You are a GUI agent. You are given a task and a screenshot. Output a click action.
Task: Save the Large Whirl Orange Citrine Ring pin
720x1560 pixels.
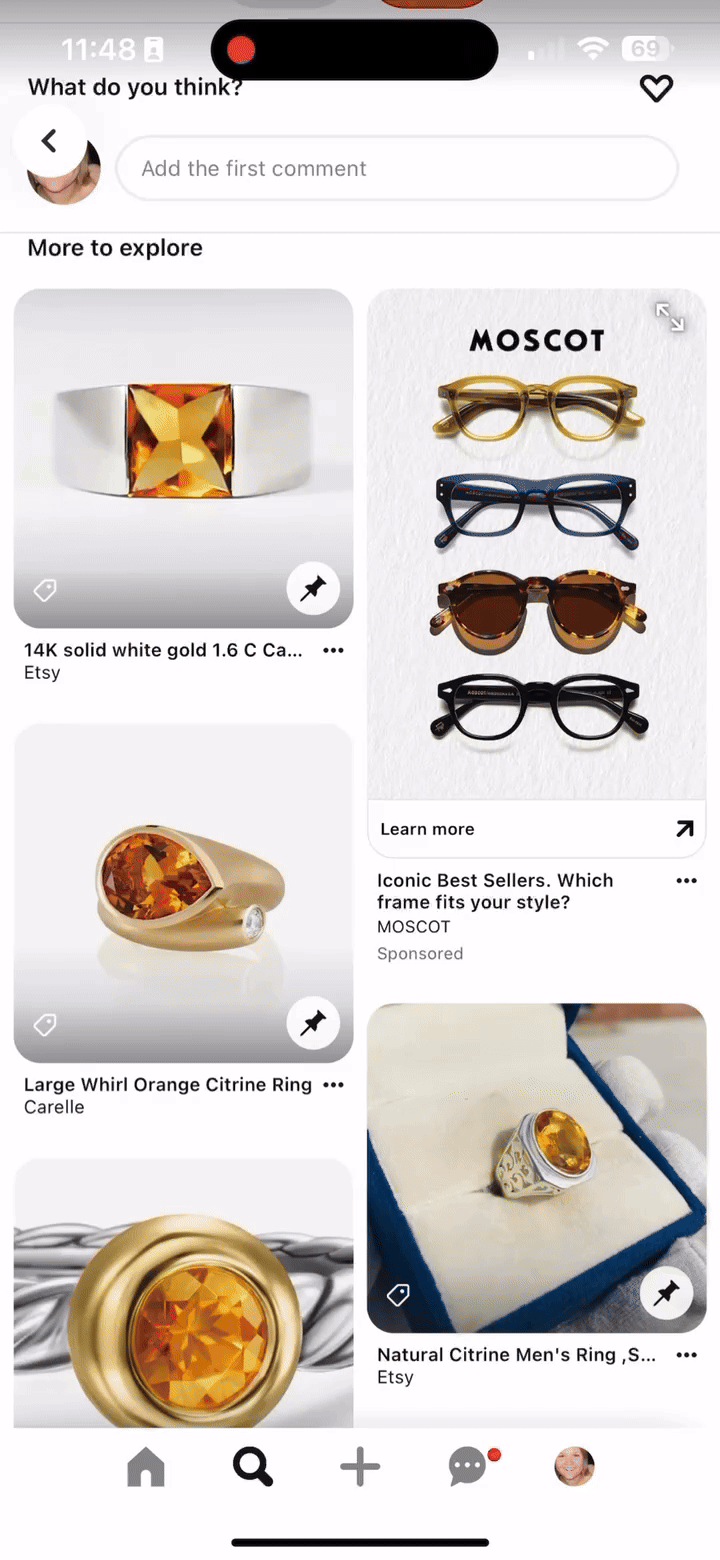[x=313, y=1023]
